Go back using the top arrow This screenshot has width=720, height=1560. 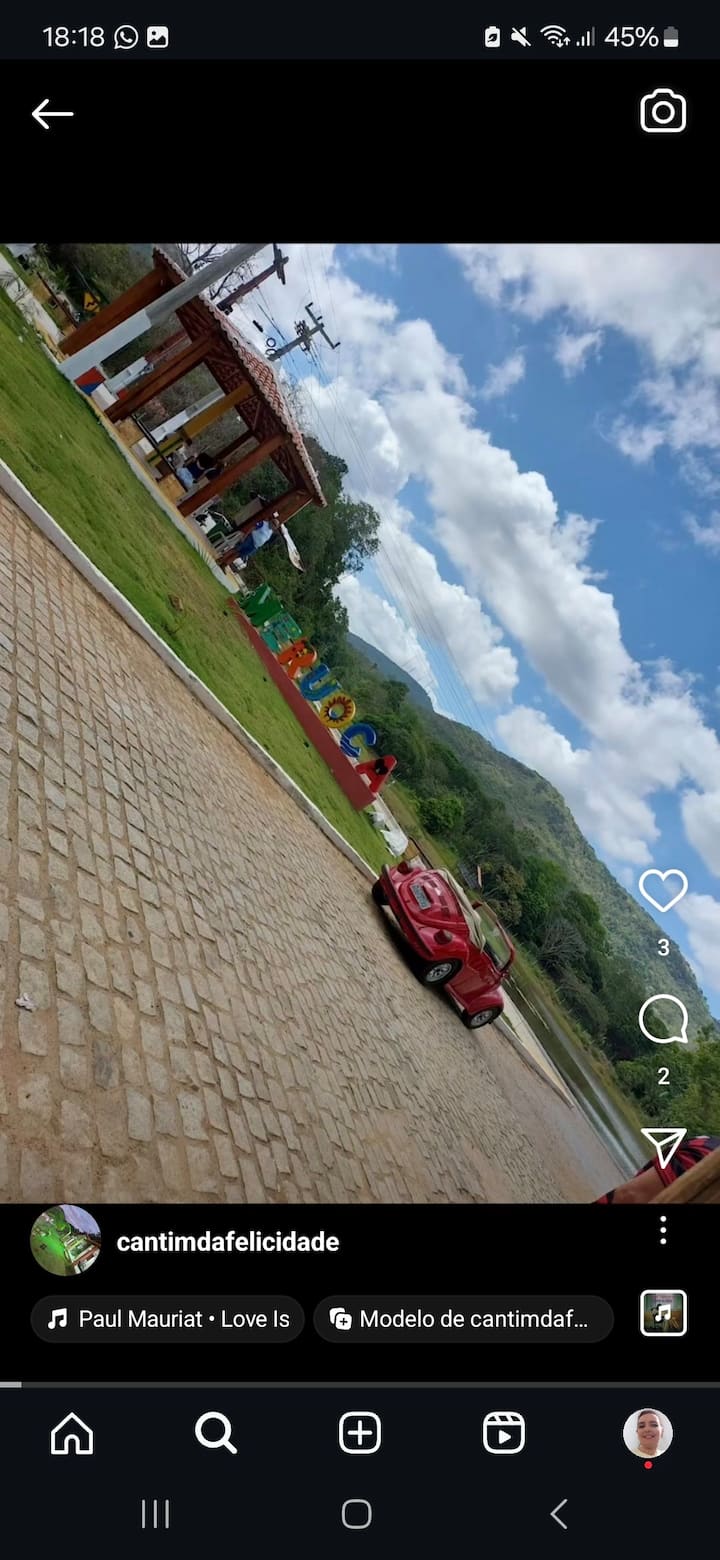pos(52,114)
